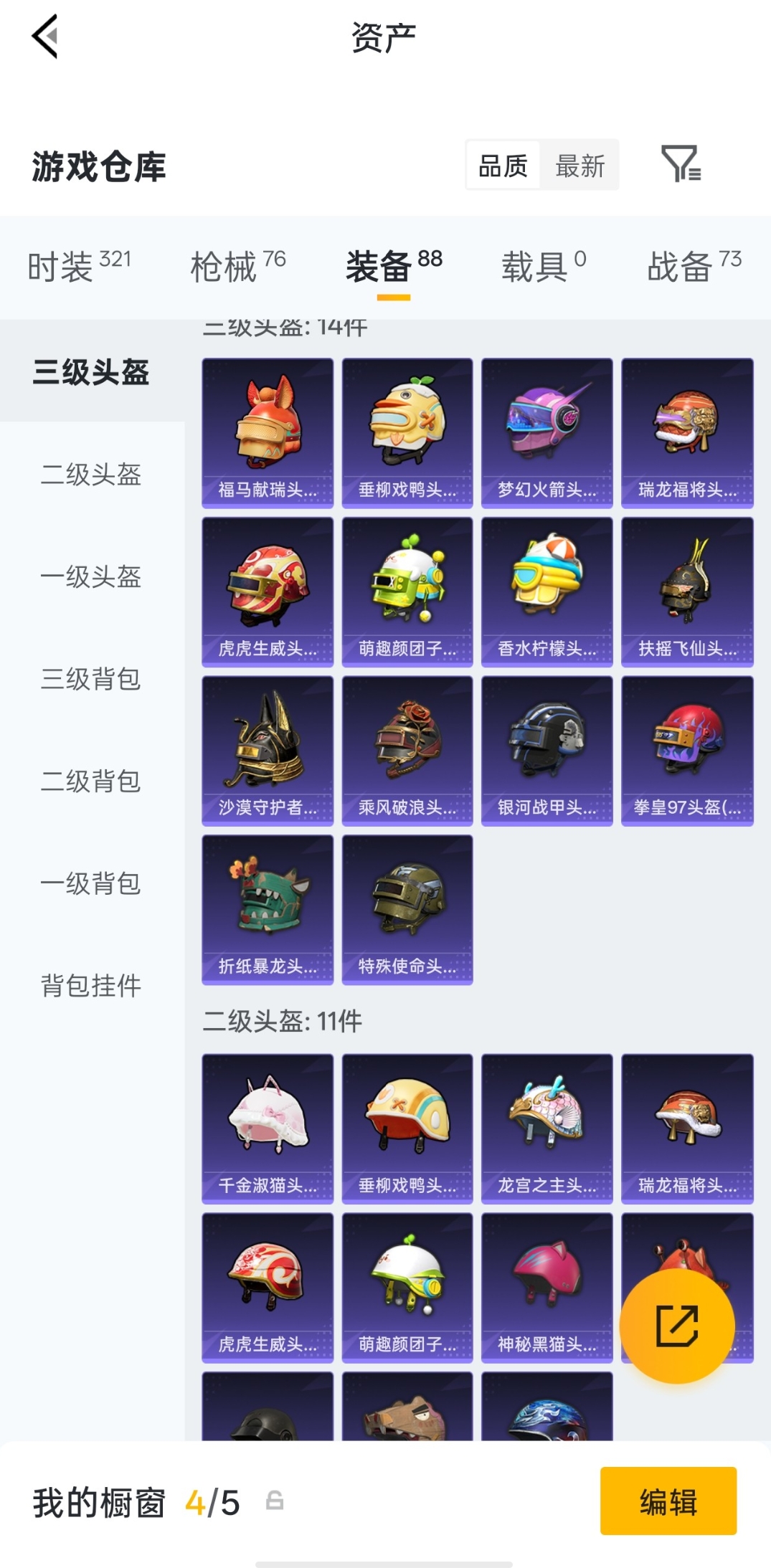This screenshot has width=771, height=1568.
Task: View the 梦幻火箭 helmet item
Action: (547, 433)
